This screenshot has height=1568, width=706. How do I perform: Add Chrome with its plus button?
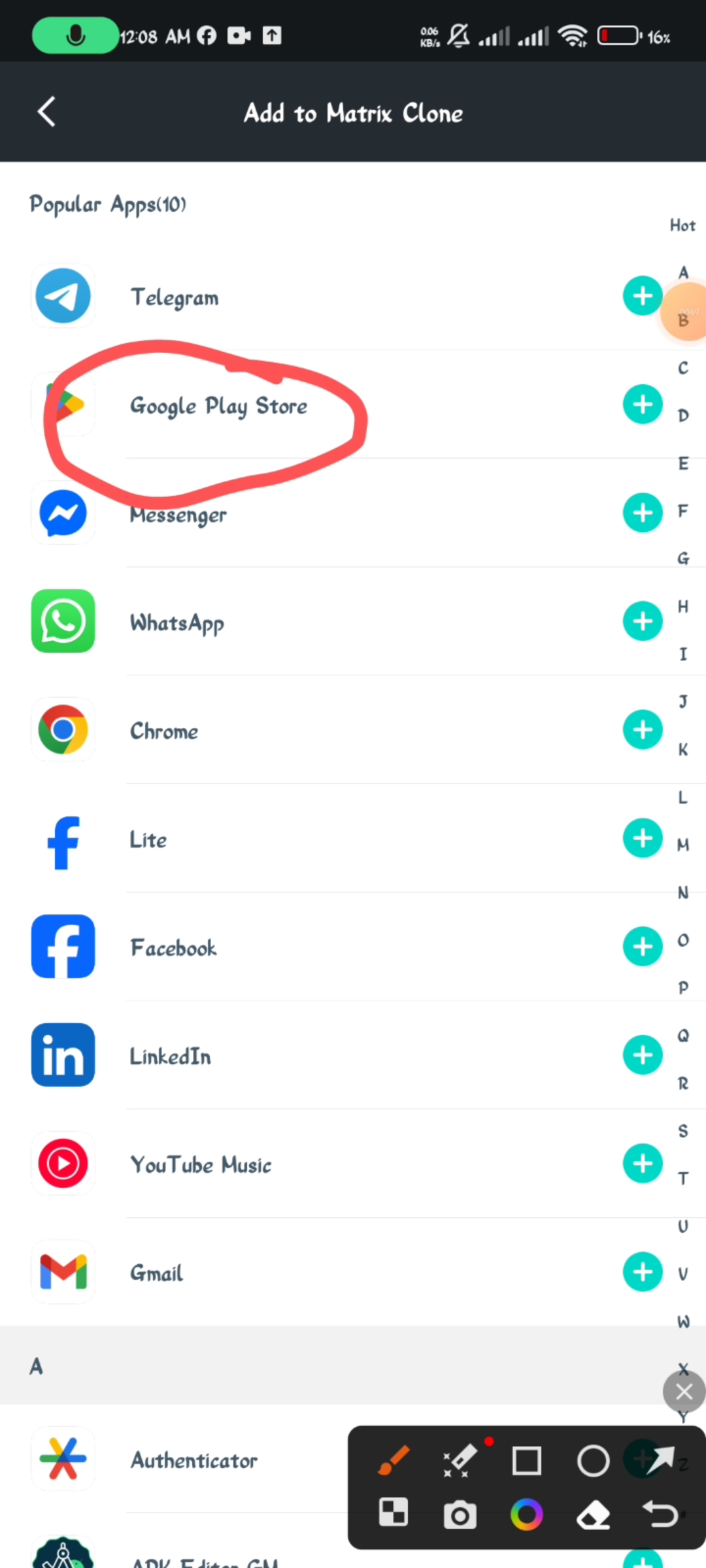[642, 730]
